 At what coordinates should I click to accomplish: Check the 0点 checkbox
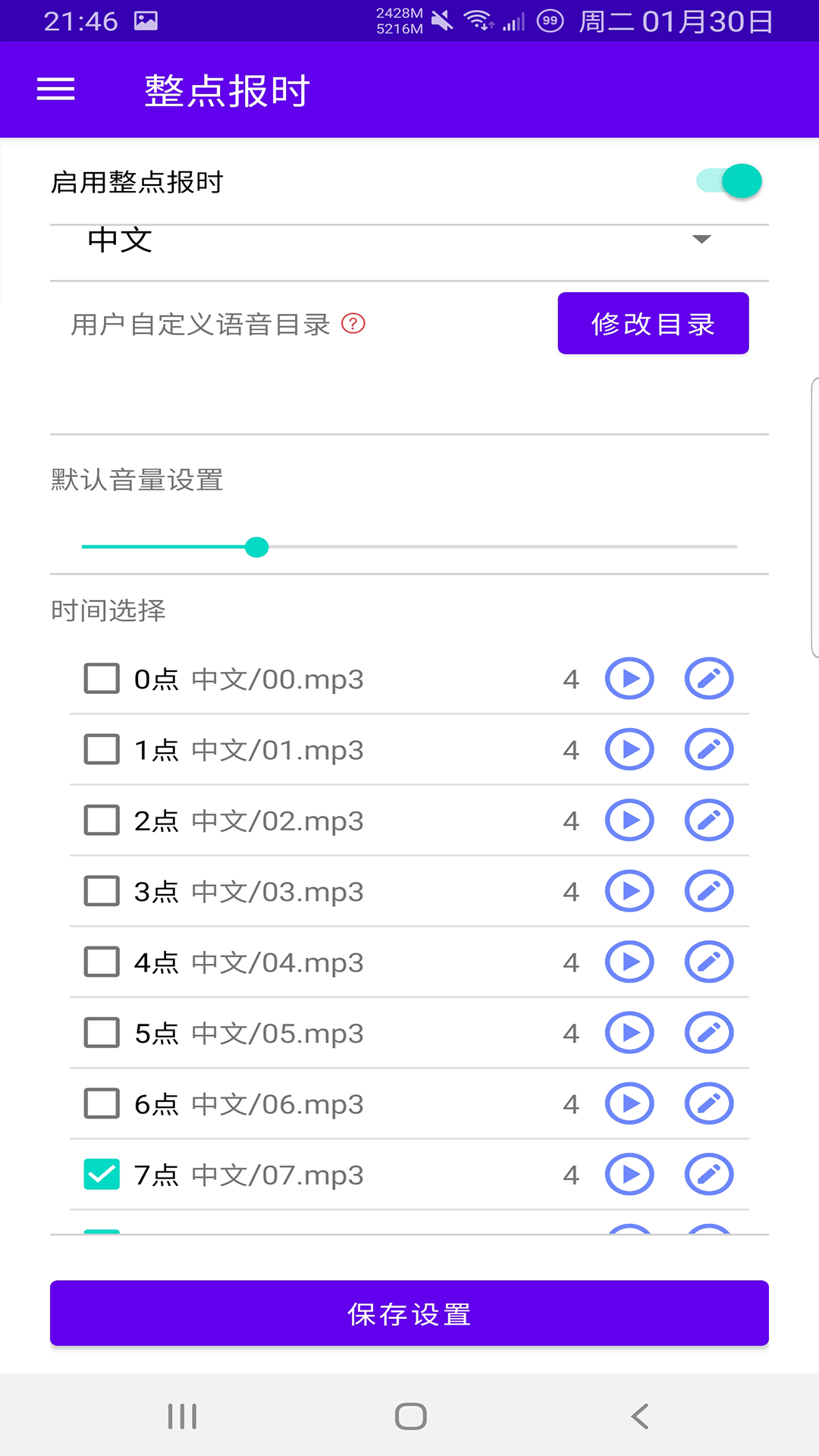tap(101, 679)
